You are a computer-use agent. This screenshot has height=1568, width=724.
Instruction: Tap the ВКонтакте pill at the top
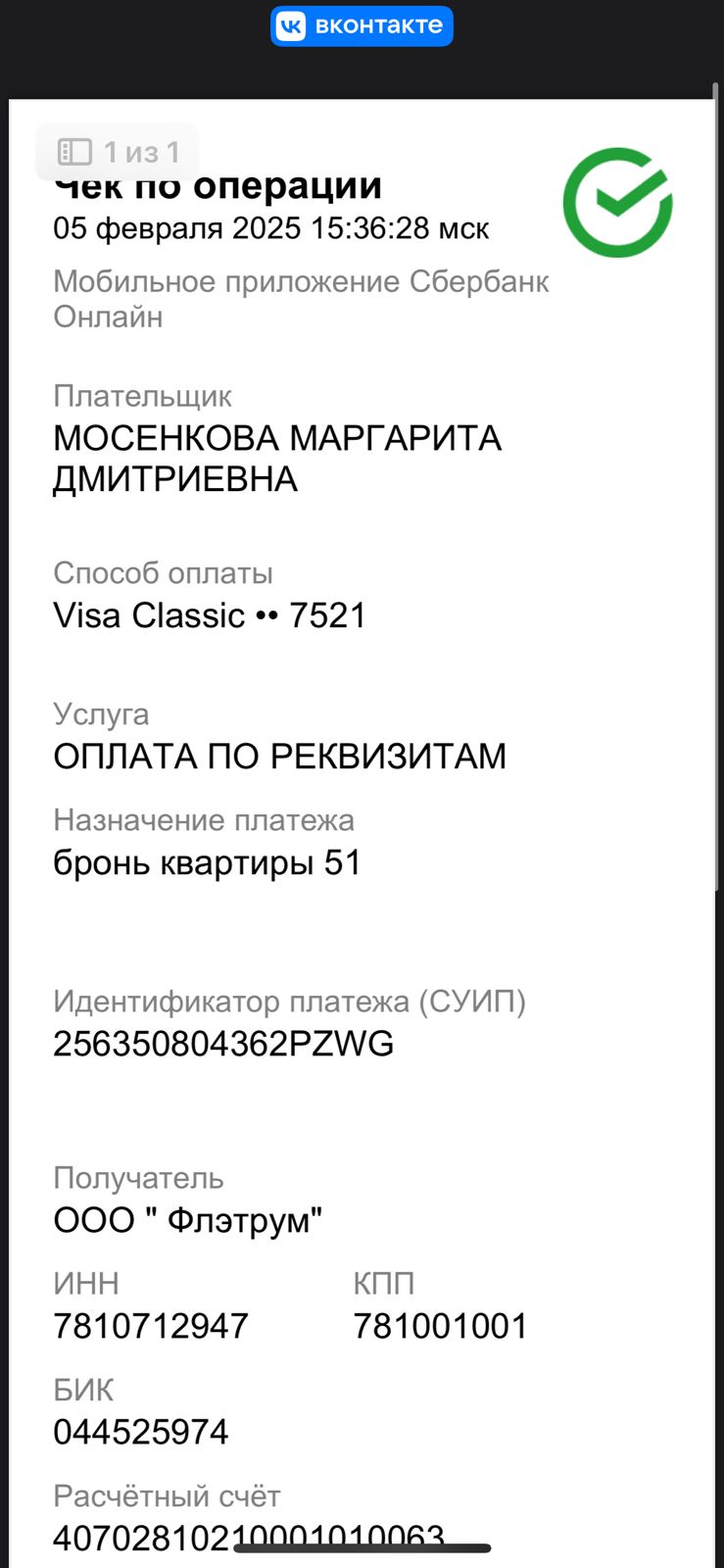tap(362, 26)
